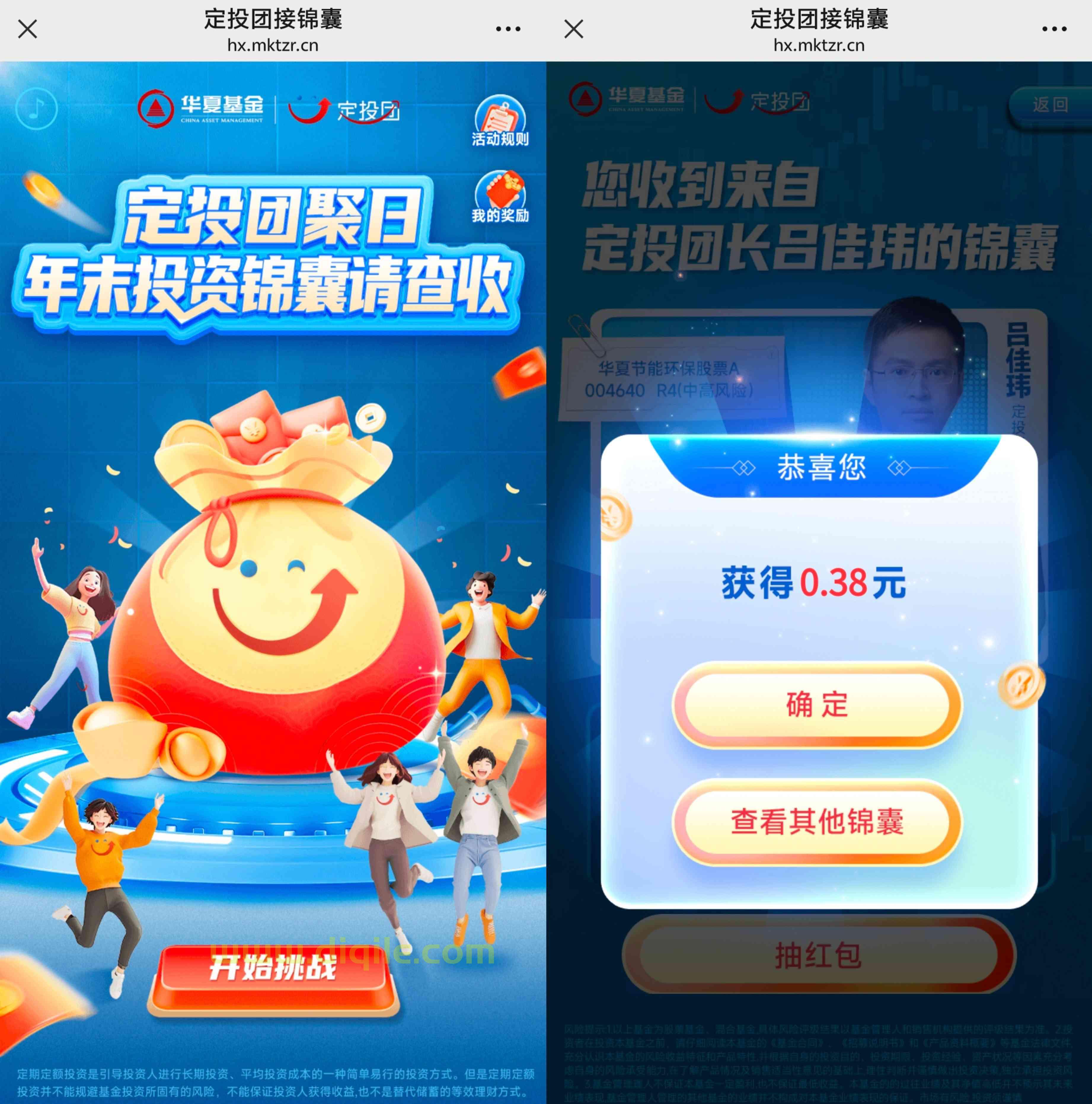Tap the 开始挑战 start challenge button

(273, 967)
